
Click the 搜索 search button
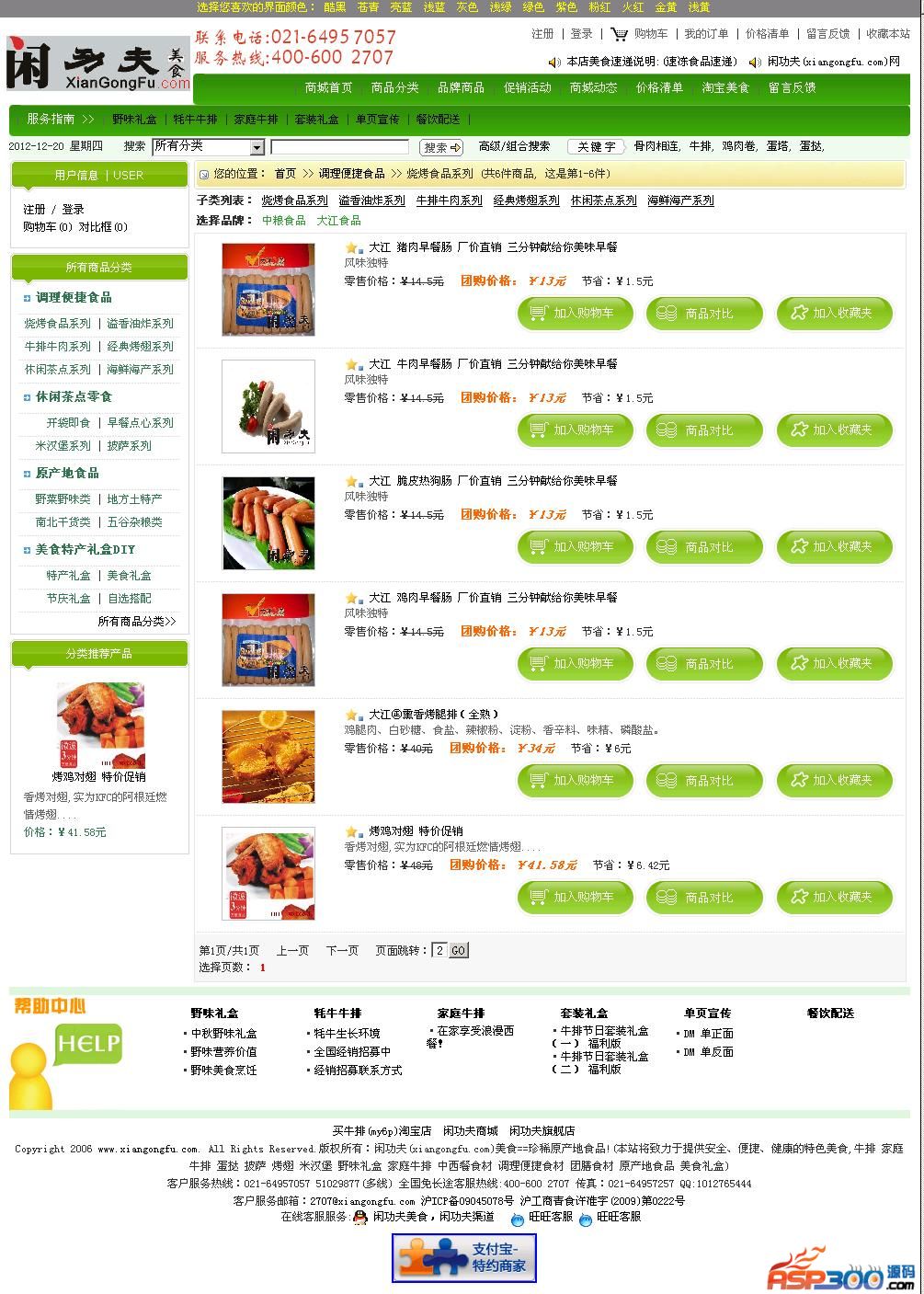442,147
